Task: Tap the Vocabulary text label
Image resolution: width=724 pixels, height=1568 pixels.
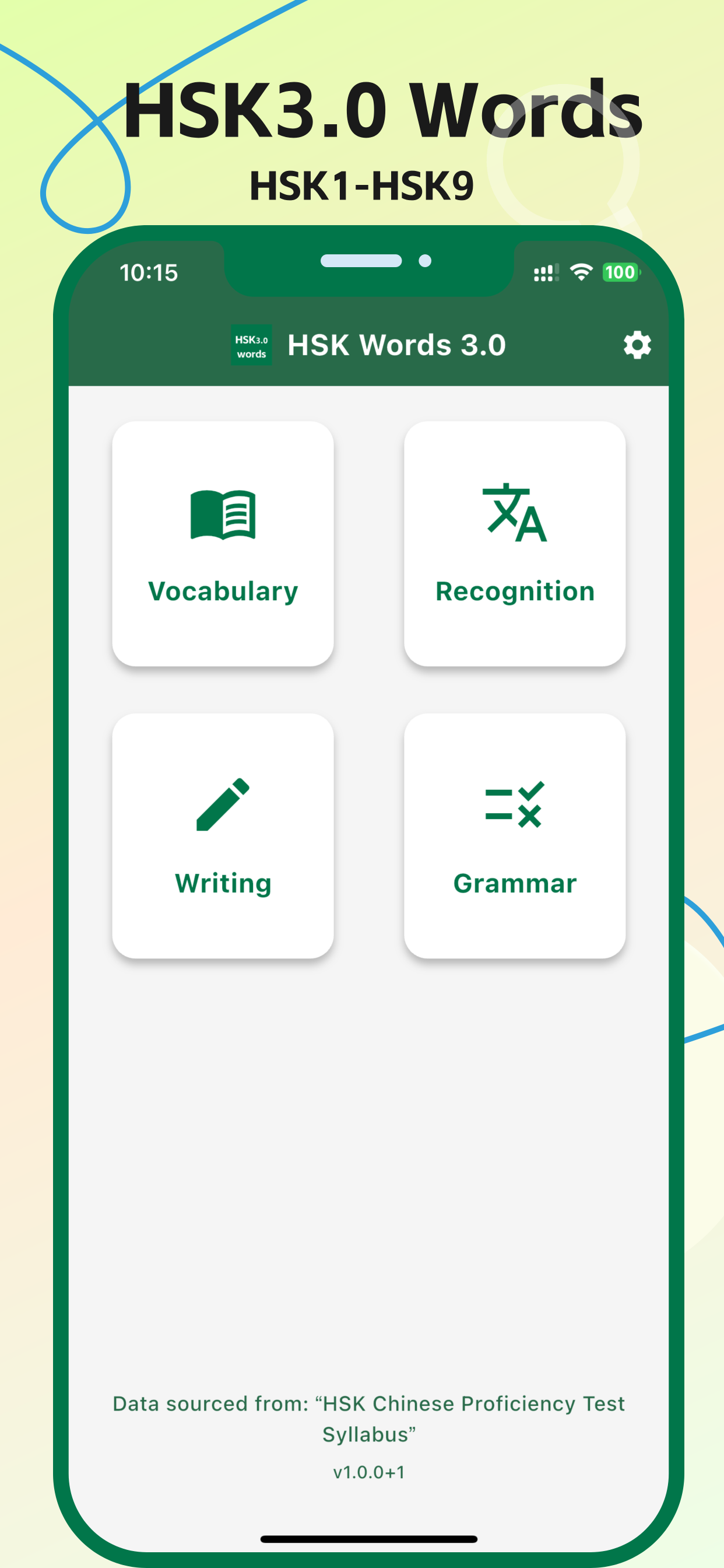Action: tap(222, 590)
